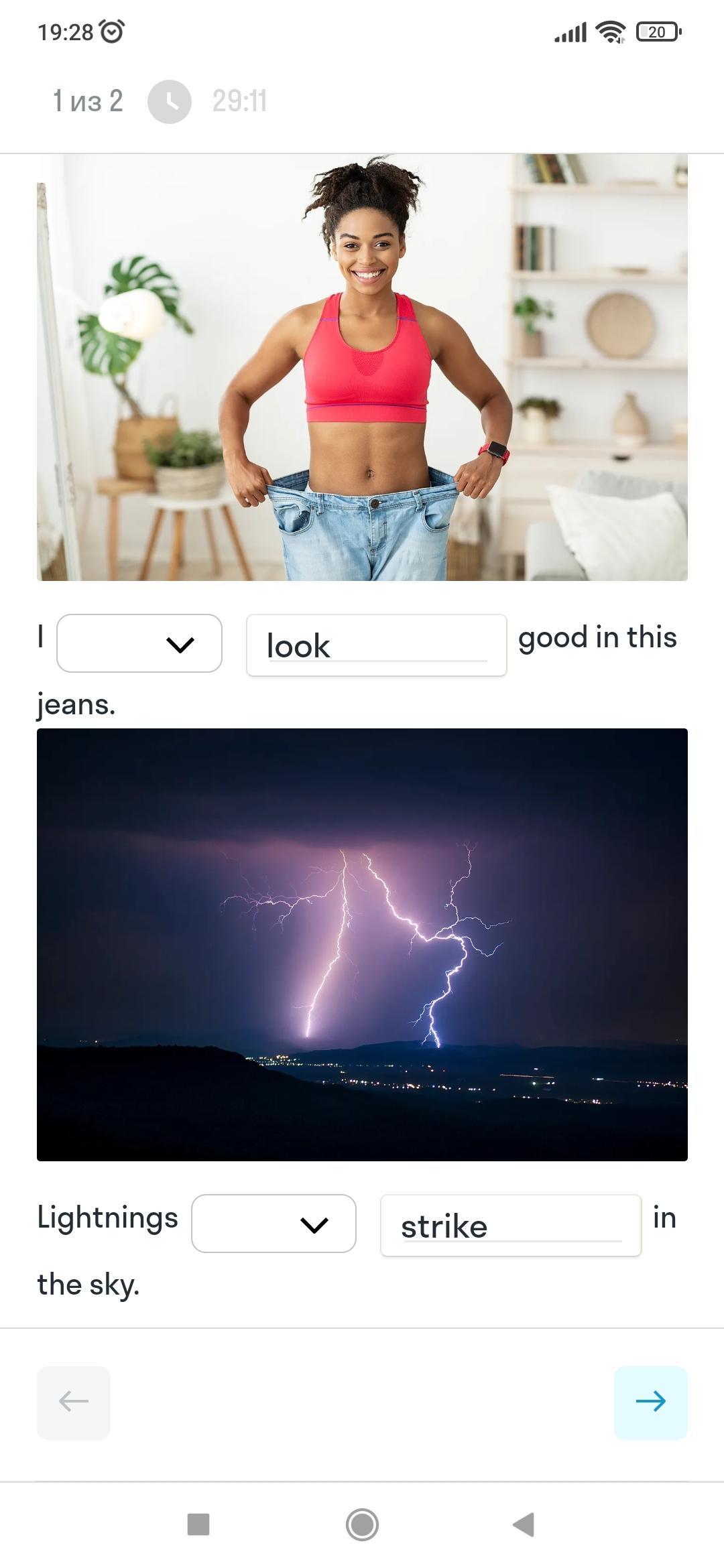Screen dimensions: 724x1568
Task: Open the dropdown after the word I
Action: 139,643
